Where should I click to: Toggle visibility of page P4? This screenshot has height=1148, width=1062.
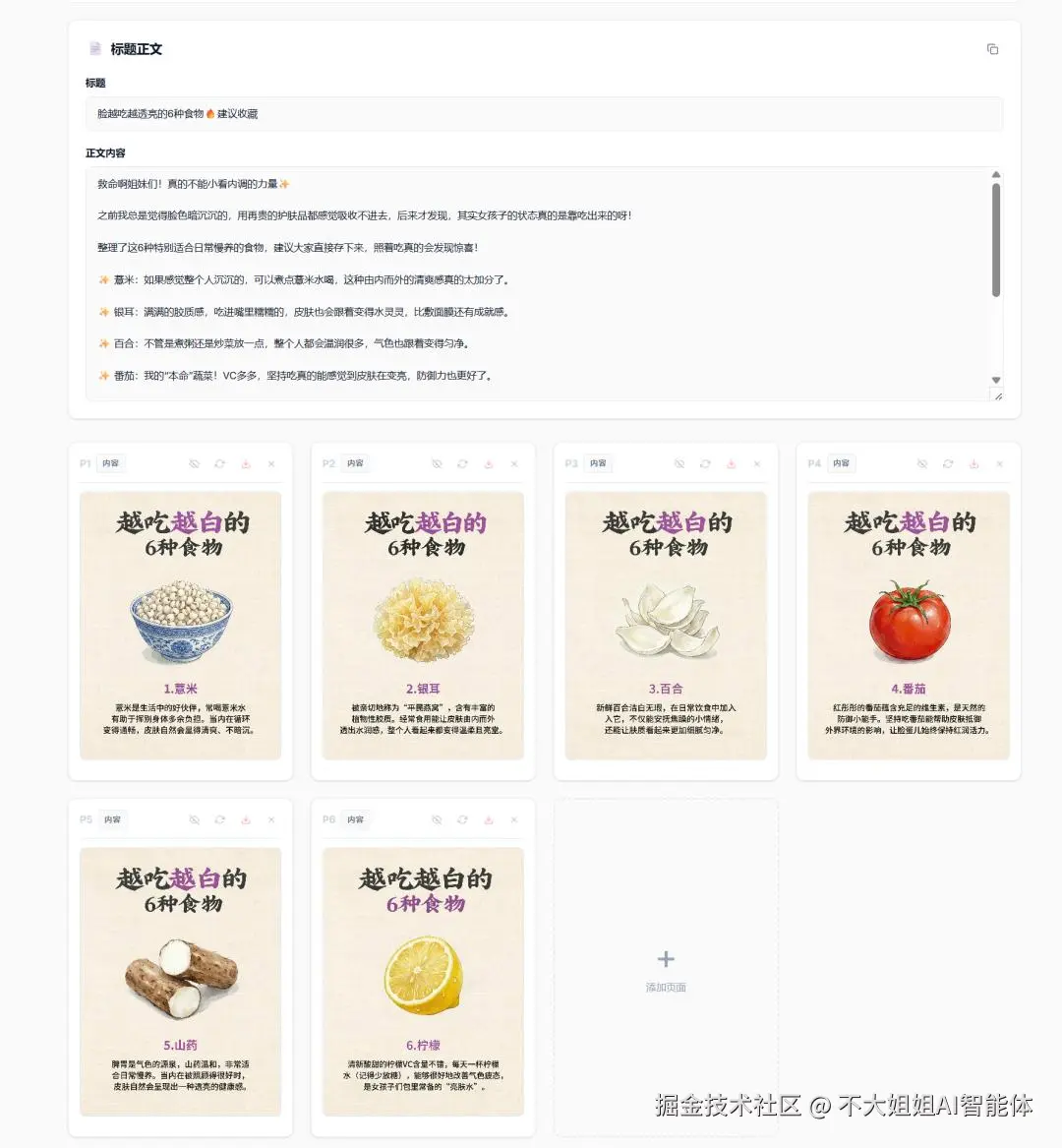tap(922, 464)
